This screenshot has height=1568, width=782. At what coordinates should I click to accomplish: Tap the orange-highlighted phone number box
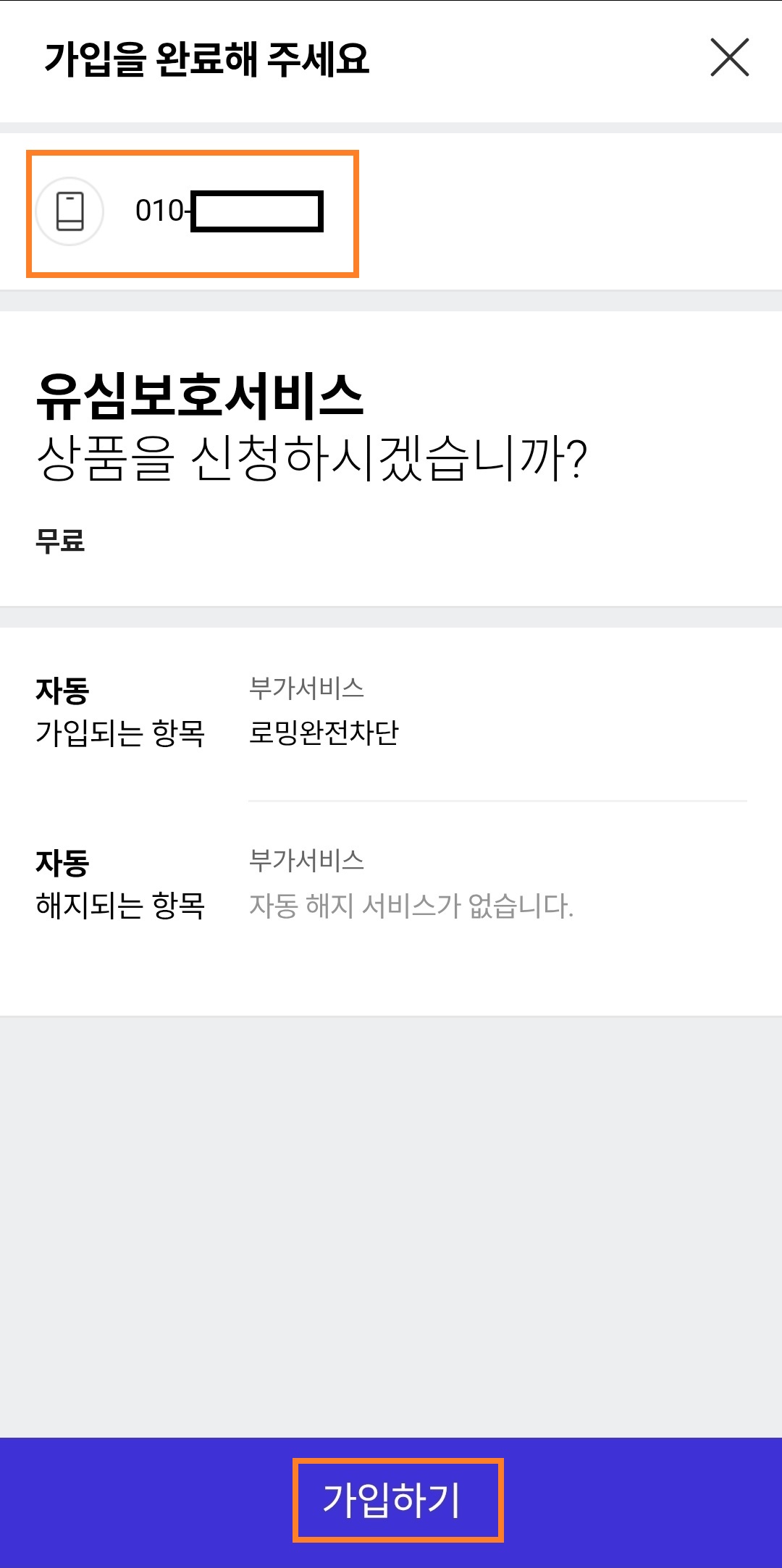(193, 214)
